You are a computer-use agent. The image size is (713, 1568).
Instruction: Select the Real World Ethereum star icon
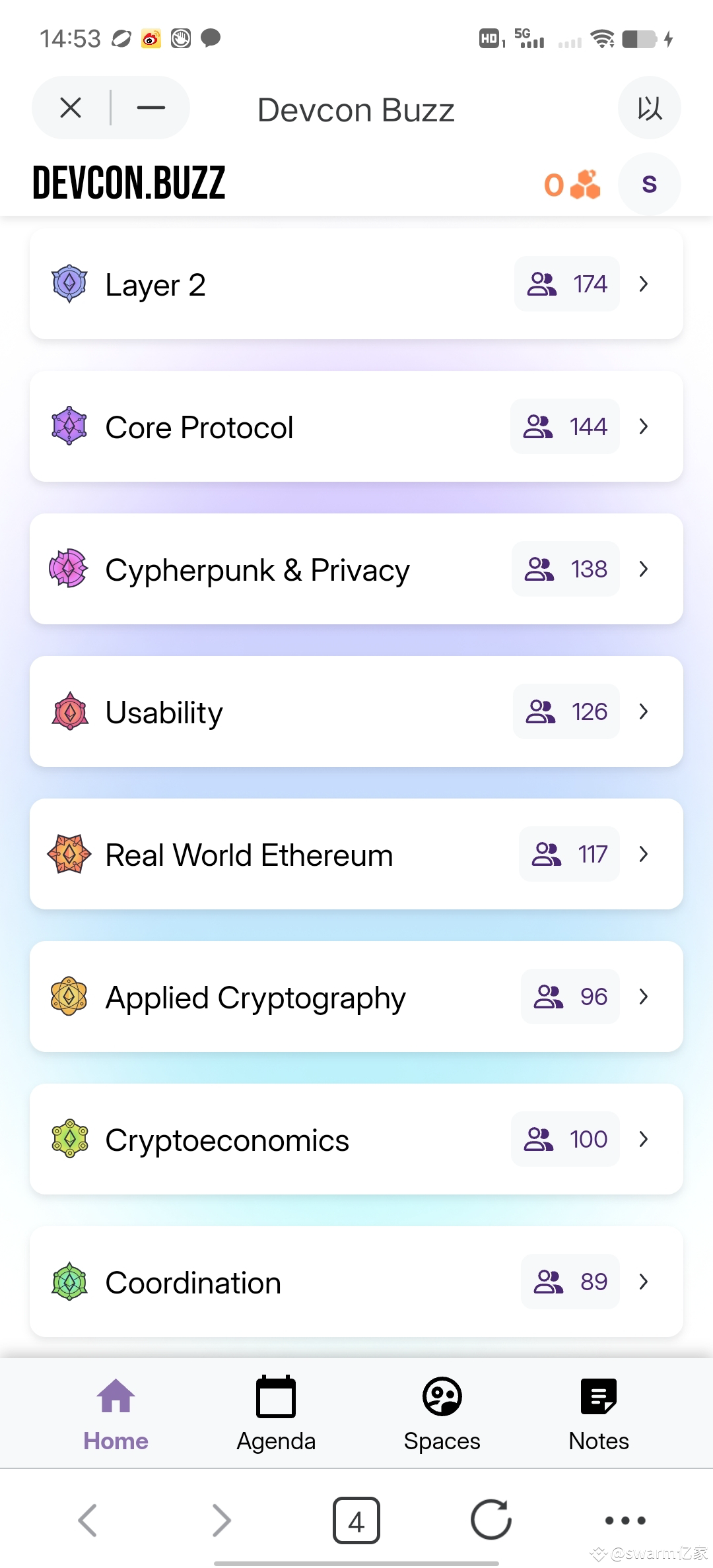(x=69, y=854)
